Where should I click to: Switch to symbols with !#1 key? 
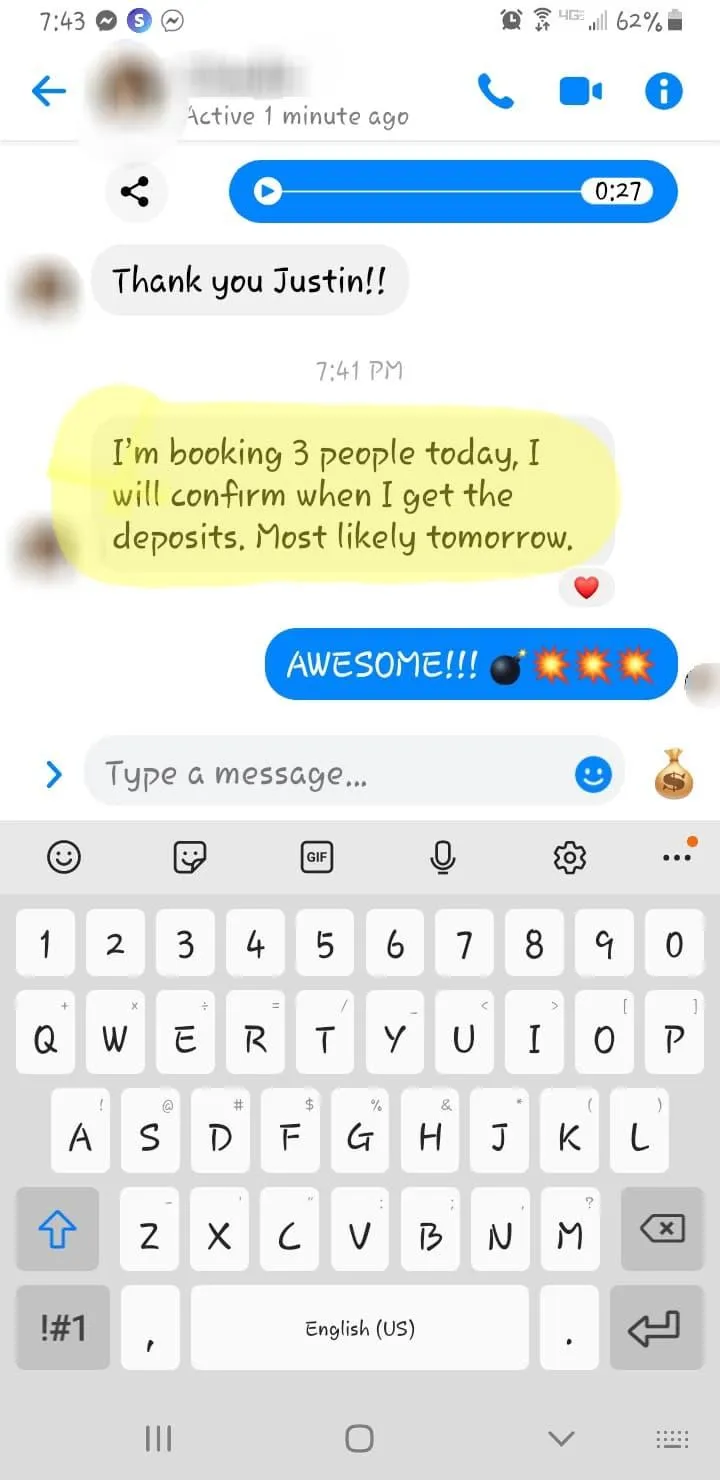[x=63, y=1328]
